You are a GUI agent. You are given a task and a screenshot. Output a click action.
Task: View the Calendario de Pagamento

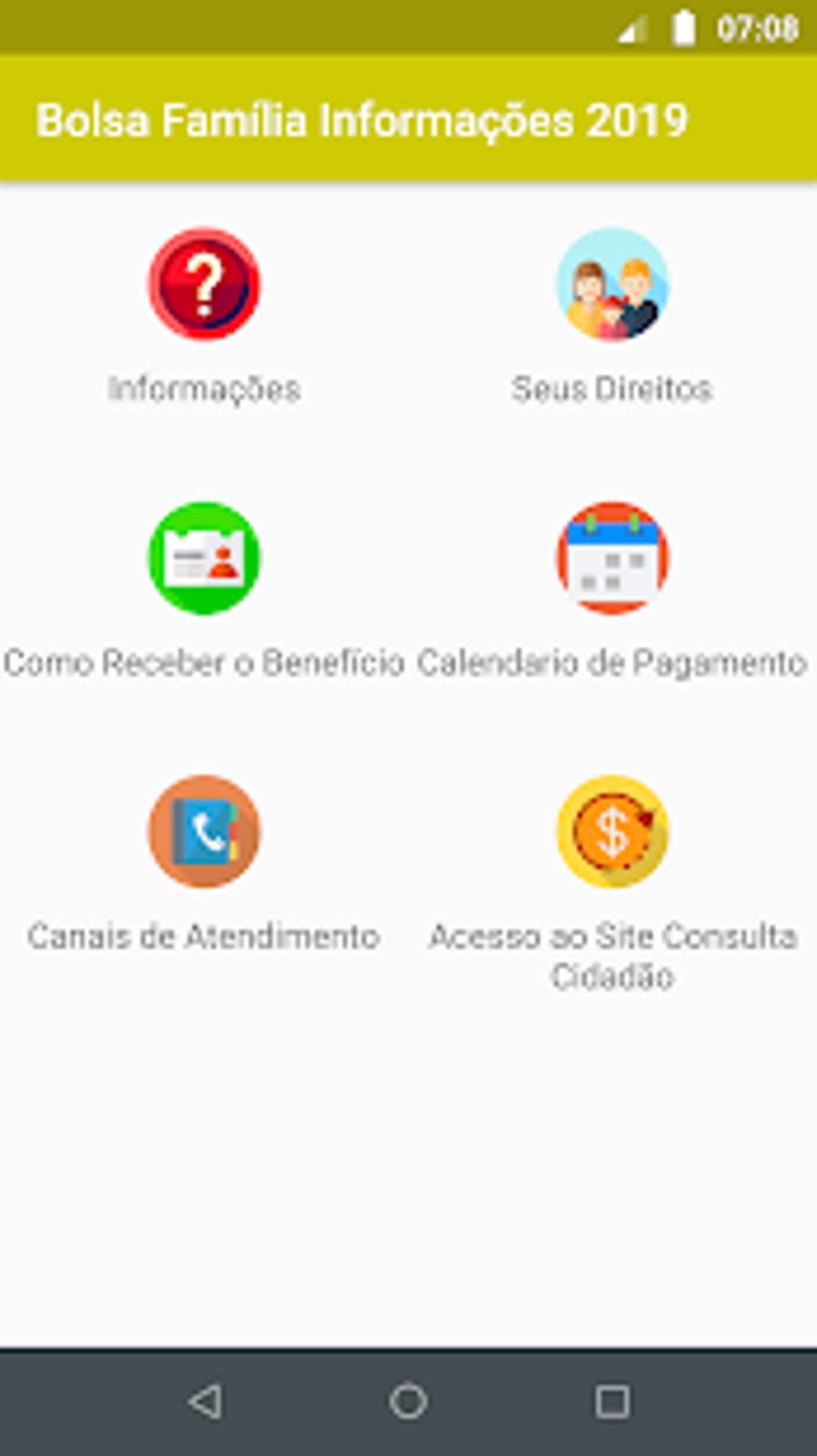pyautogui.click(x=613, y=559)
